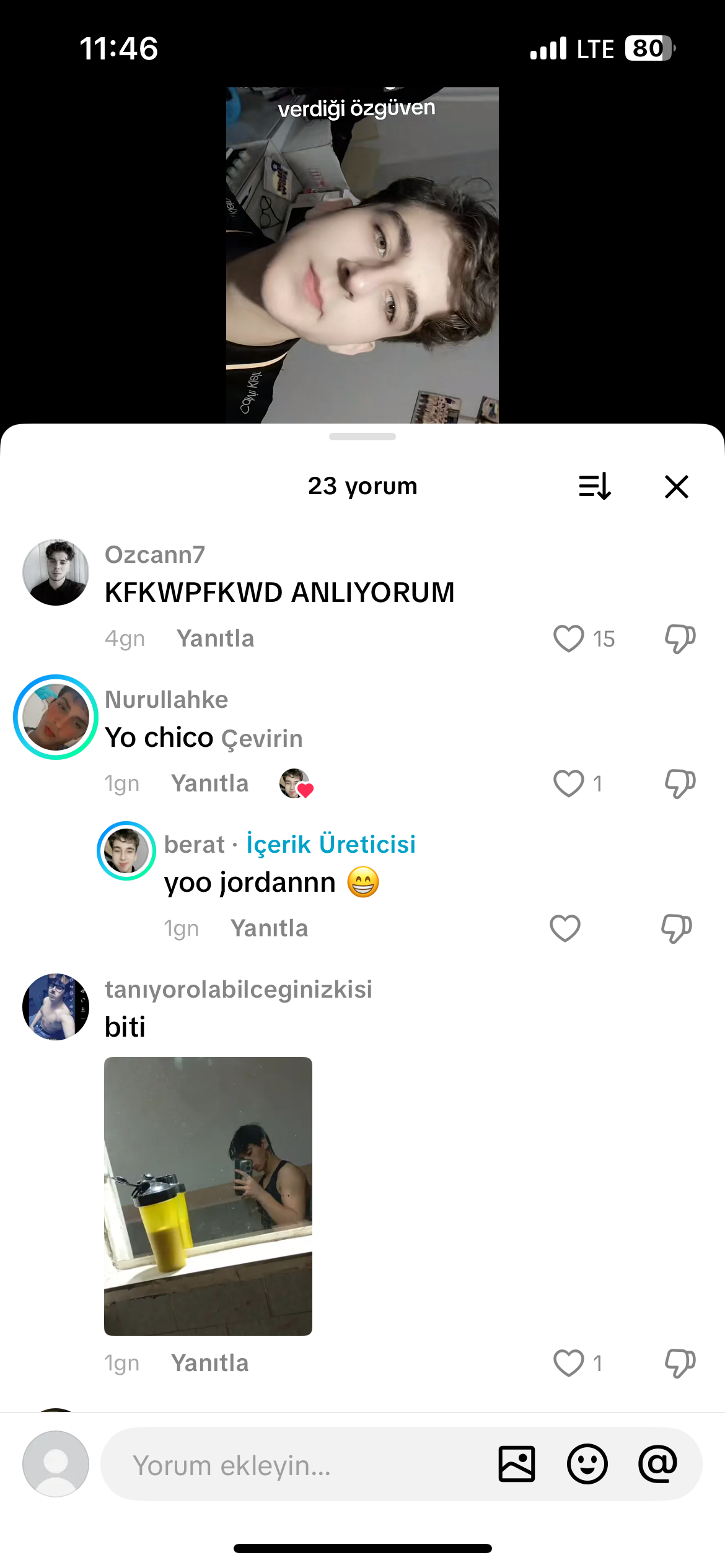
Task: Reply to tanıyorolabilceginizkisi's comment
Action: point(209,1363)
